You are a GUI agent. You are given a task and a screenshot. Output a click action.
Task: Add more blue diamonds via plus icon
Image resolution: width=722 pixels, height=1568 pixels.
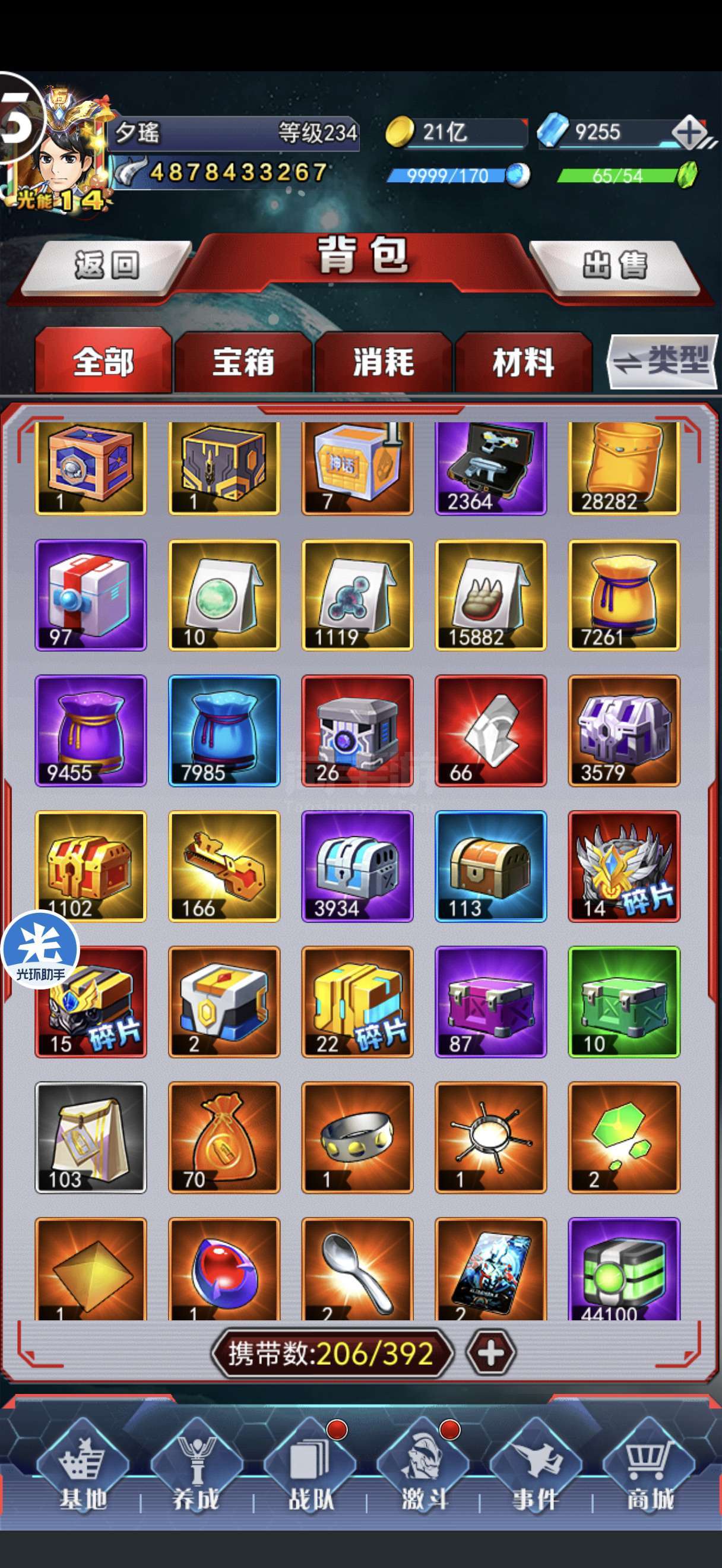click(689, 132)
